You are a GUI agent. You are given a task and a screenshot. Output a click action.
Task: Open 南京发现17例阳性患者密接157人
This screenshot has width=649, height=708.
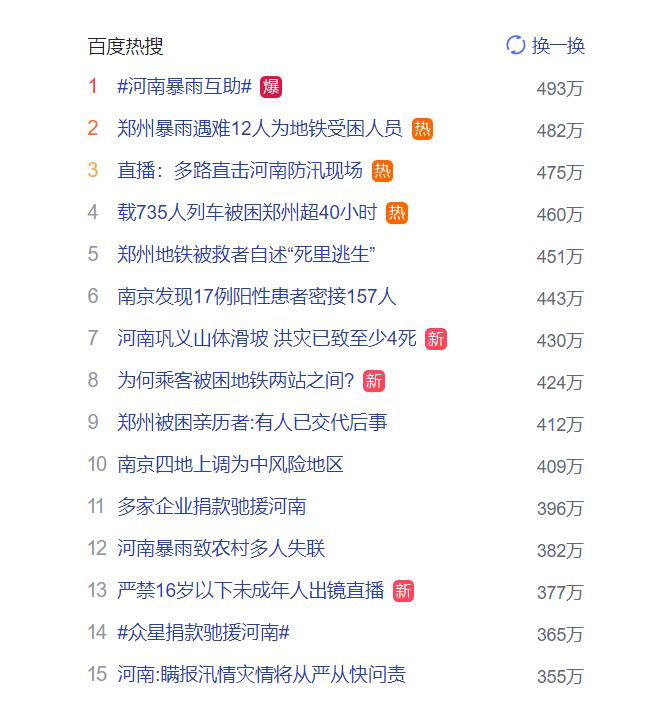(257, 297)
